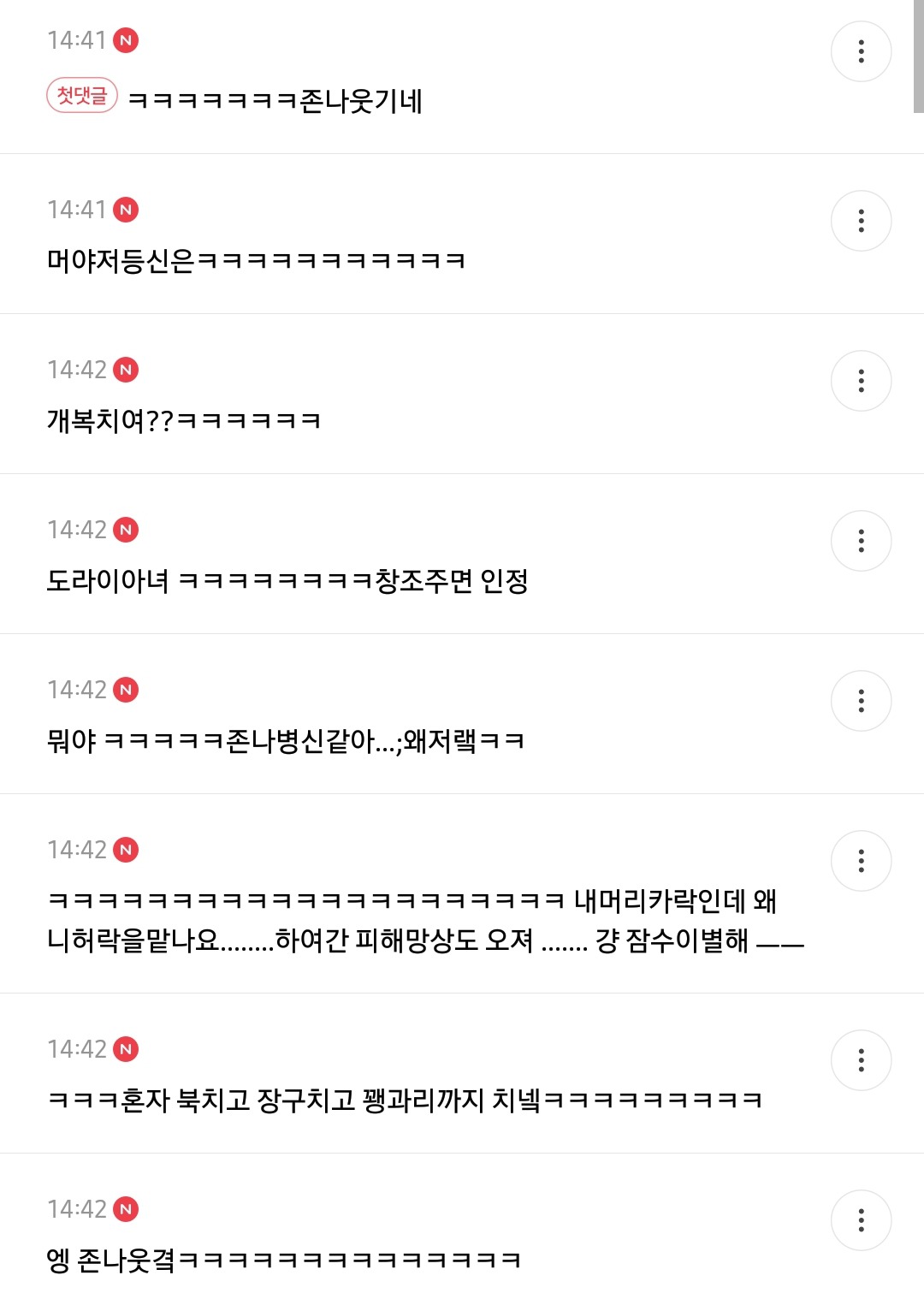Open more options for the 머야저등신은 comment
Image resolution: width=924 pixels, height=1305 pixels.
point(861,221)
